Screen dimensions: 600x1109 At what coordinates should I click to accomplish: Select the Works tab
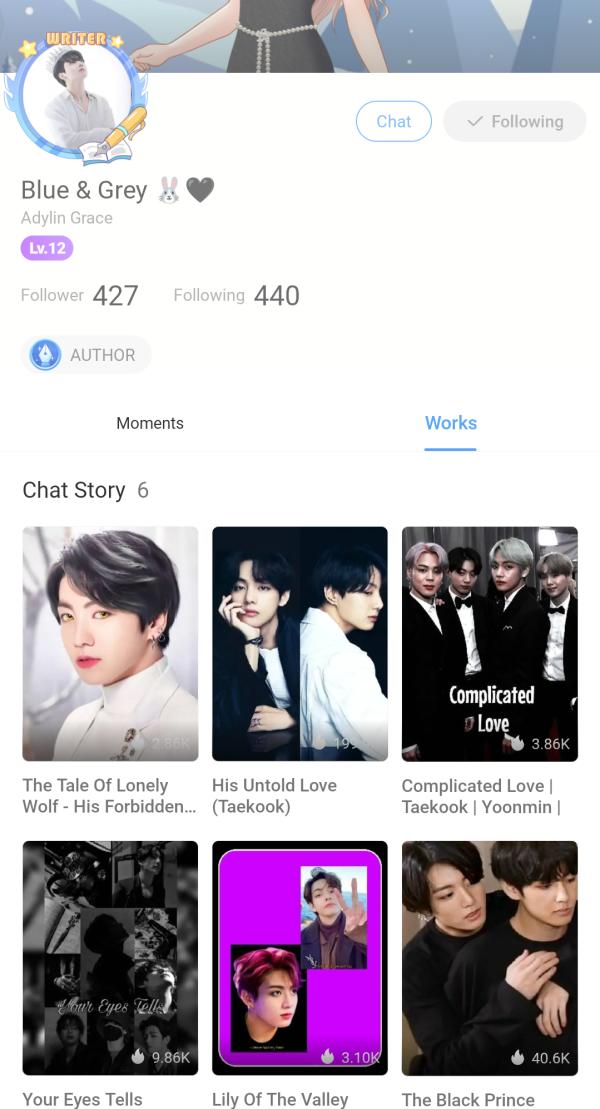450,423
